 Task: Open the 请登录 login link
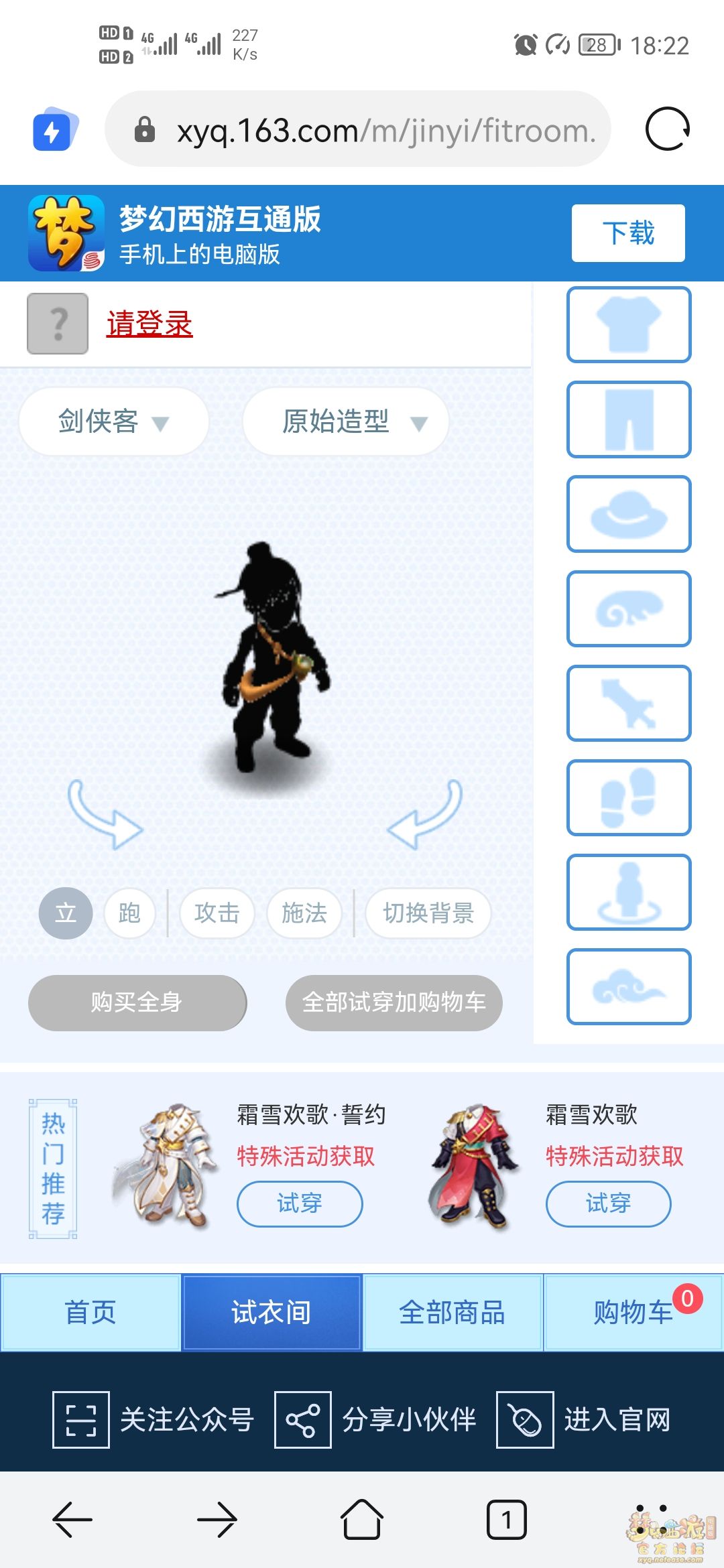(149, 324)
